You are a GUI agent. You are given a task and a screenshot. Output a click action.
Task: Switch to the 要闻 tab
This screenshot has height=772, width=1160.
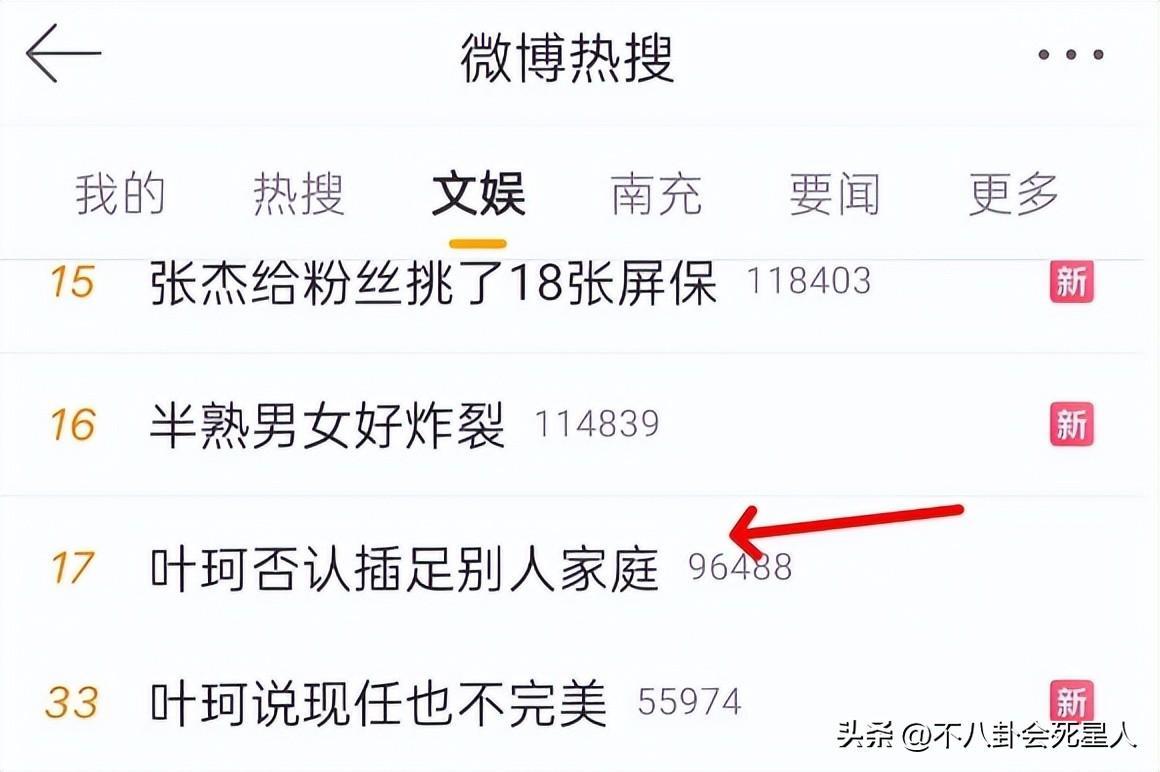pos(834,195)
